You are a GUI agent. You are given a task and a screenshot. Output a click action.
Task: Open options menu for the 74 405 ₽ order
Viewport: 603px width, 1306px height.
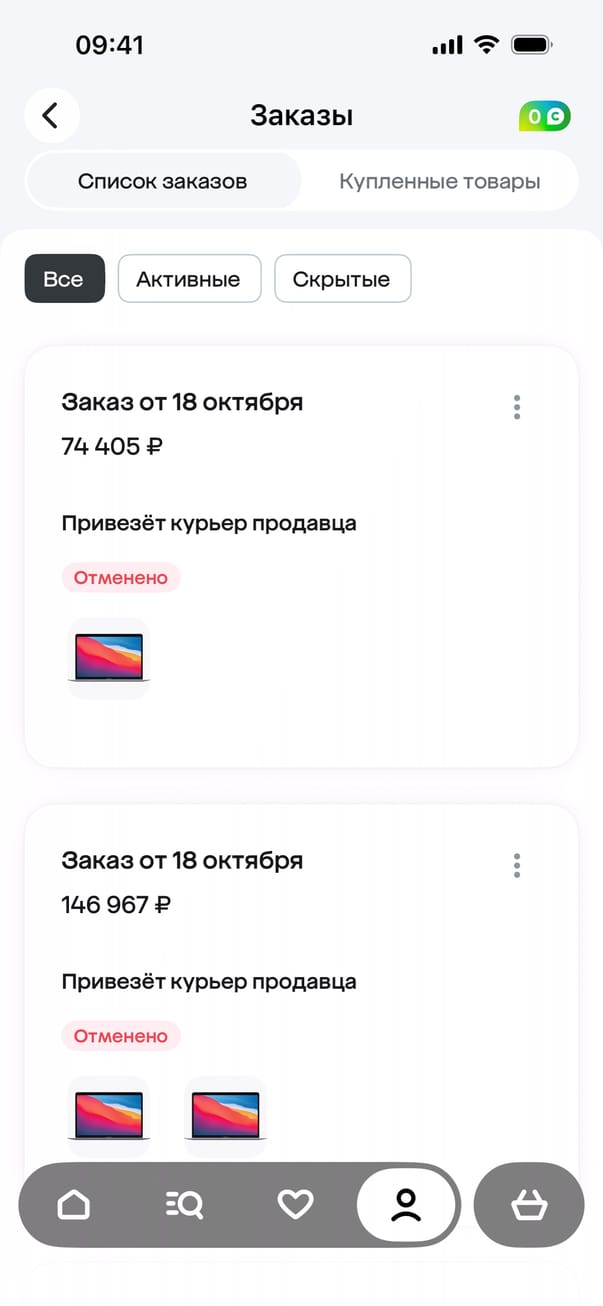point(517,407)
